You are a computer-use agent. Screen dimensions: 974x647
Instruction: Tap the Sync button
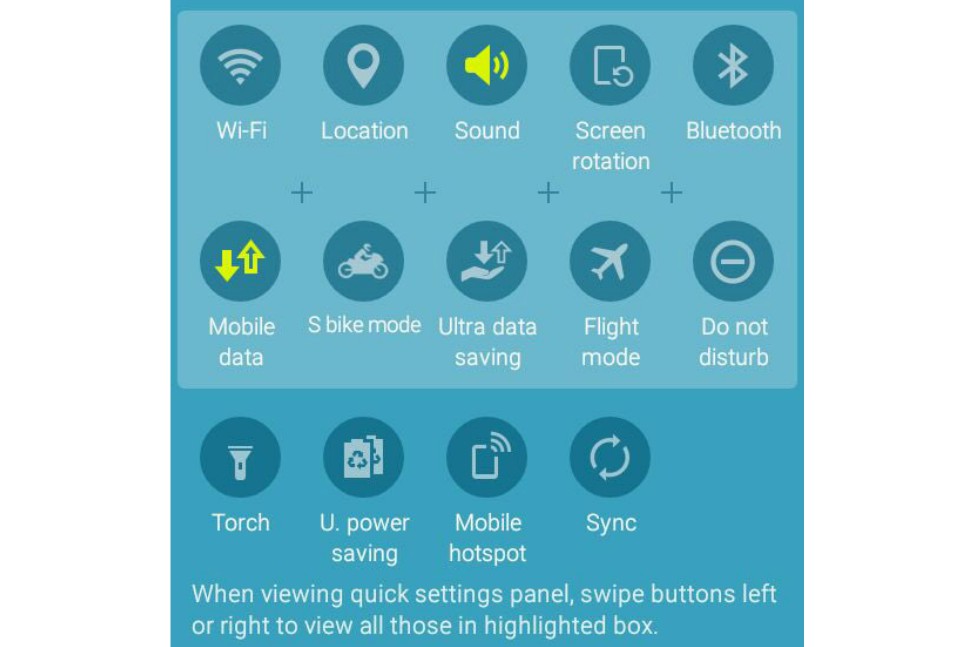(x=610, y=458)
